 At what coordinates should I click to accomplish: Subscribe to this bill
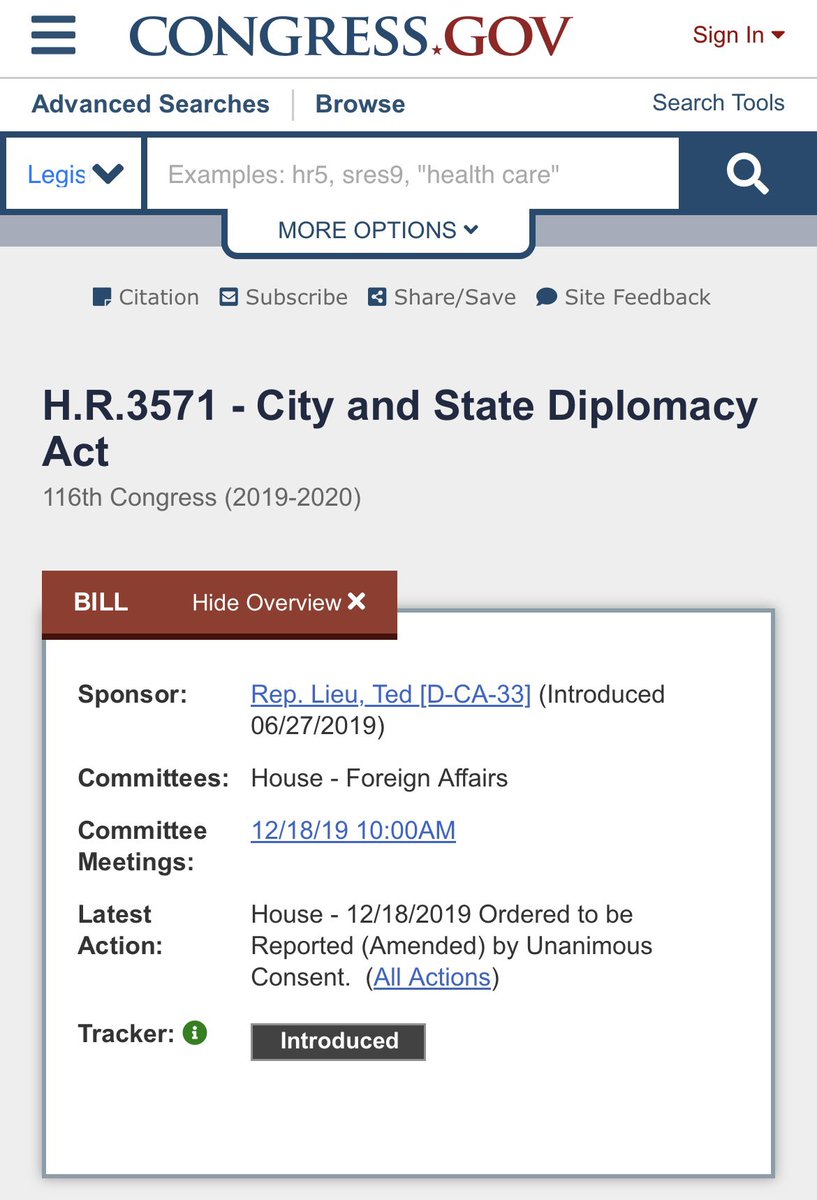pyautogui.click(x=284, y=297)
